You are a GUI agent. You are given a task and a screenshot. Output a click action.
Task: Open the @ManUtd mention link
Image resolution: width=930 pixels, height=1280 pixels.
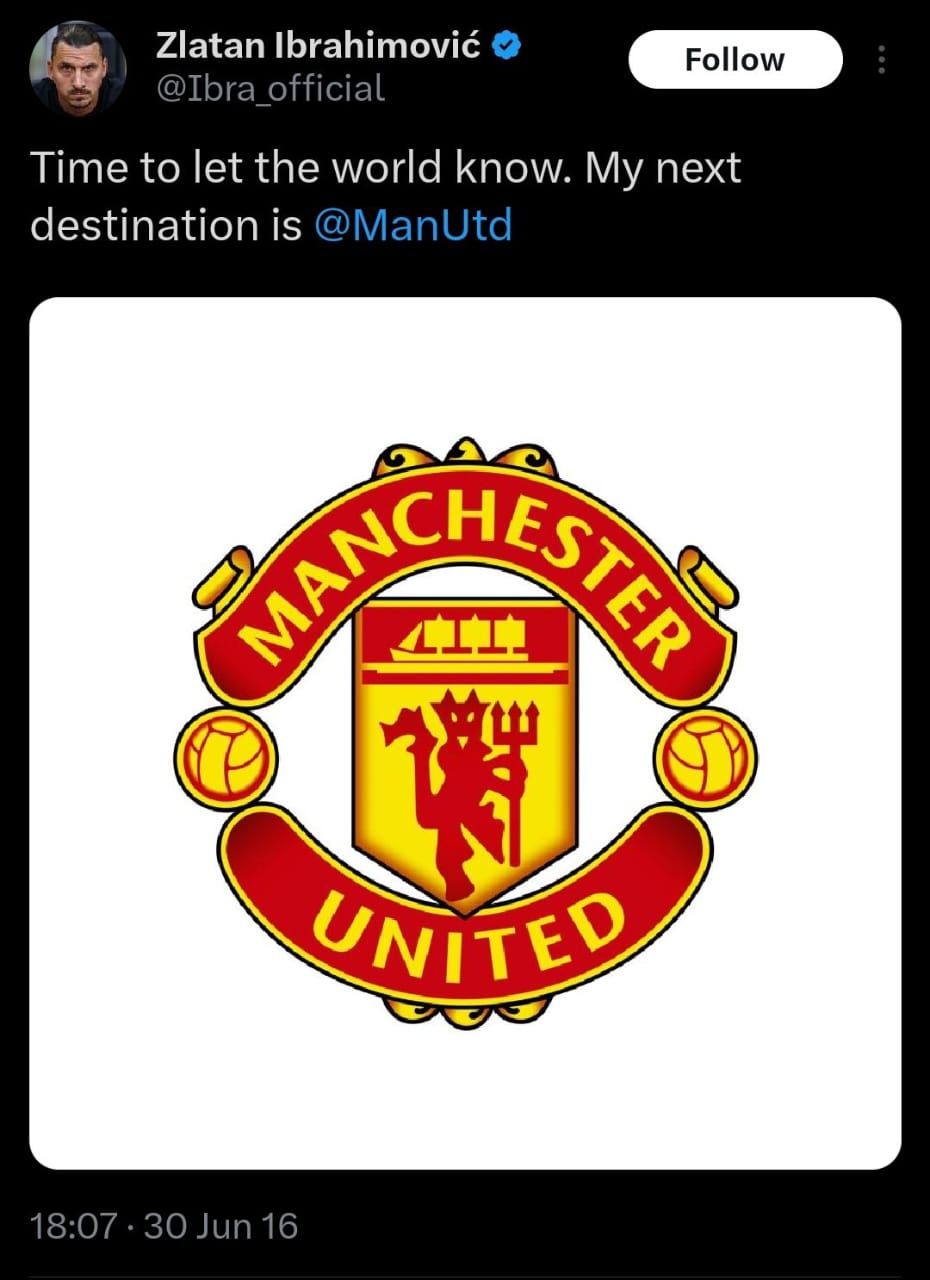[x=412, y=225]
